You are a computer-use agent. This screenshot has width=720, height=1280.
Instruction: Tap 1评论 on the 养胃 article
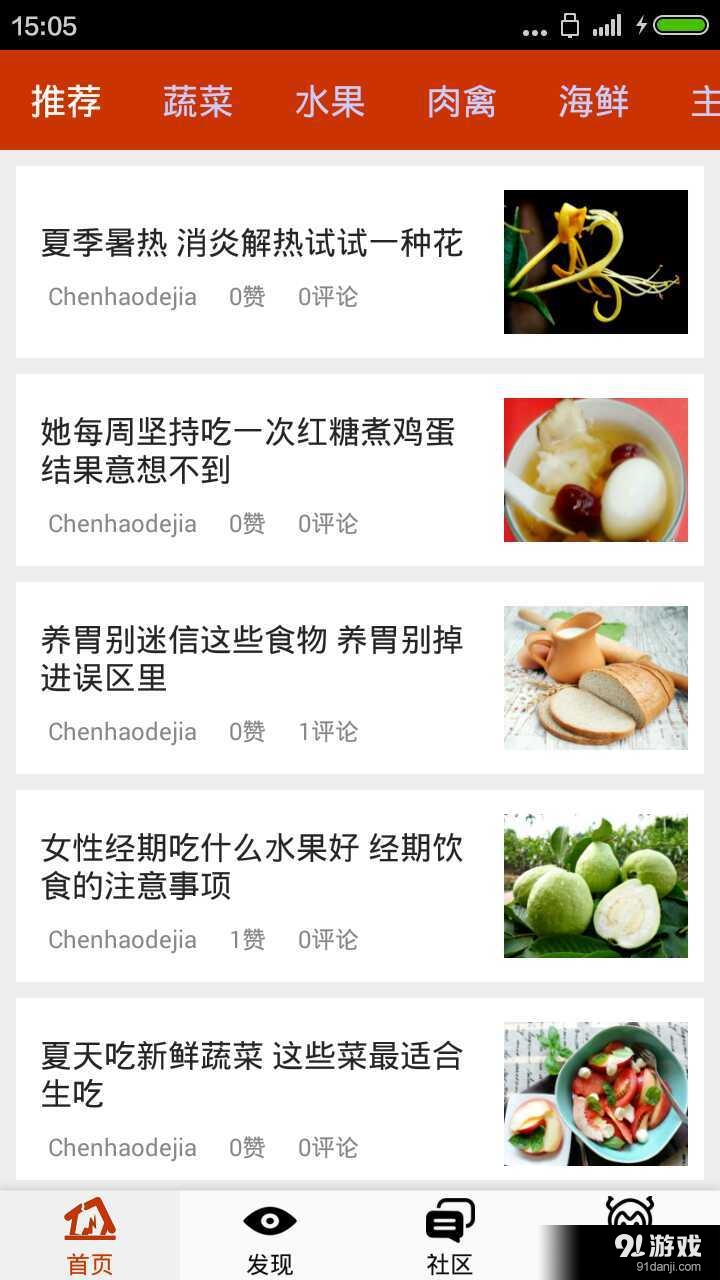328,732
